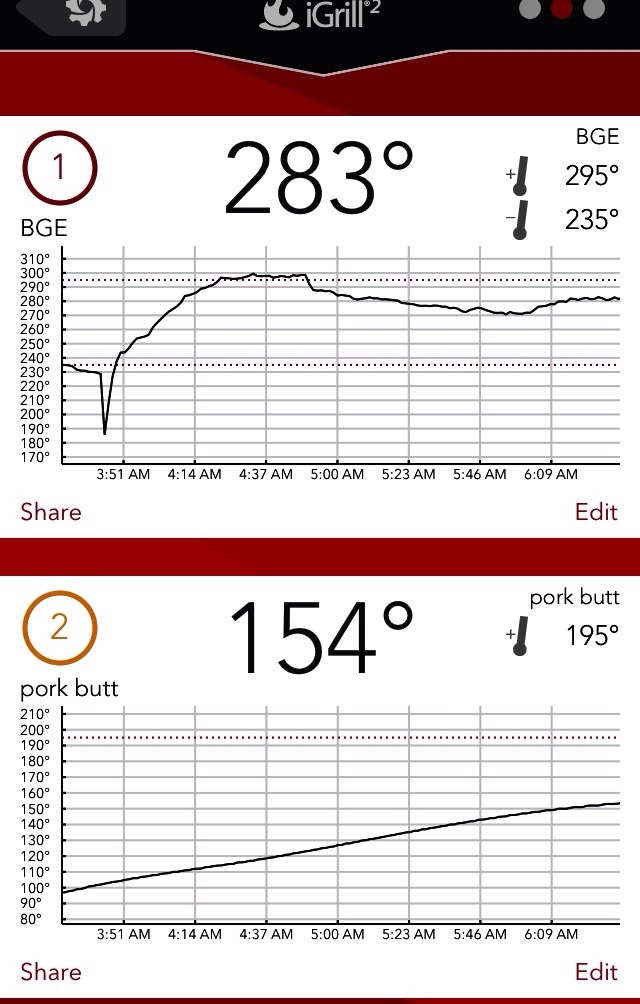640x1004 pixels.
Task: Edit the pork butt probe settings
Action: pos(596,972)
